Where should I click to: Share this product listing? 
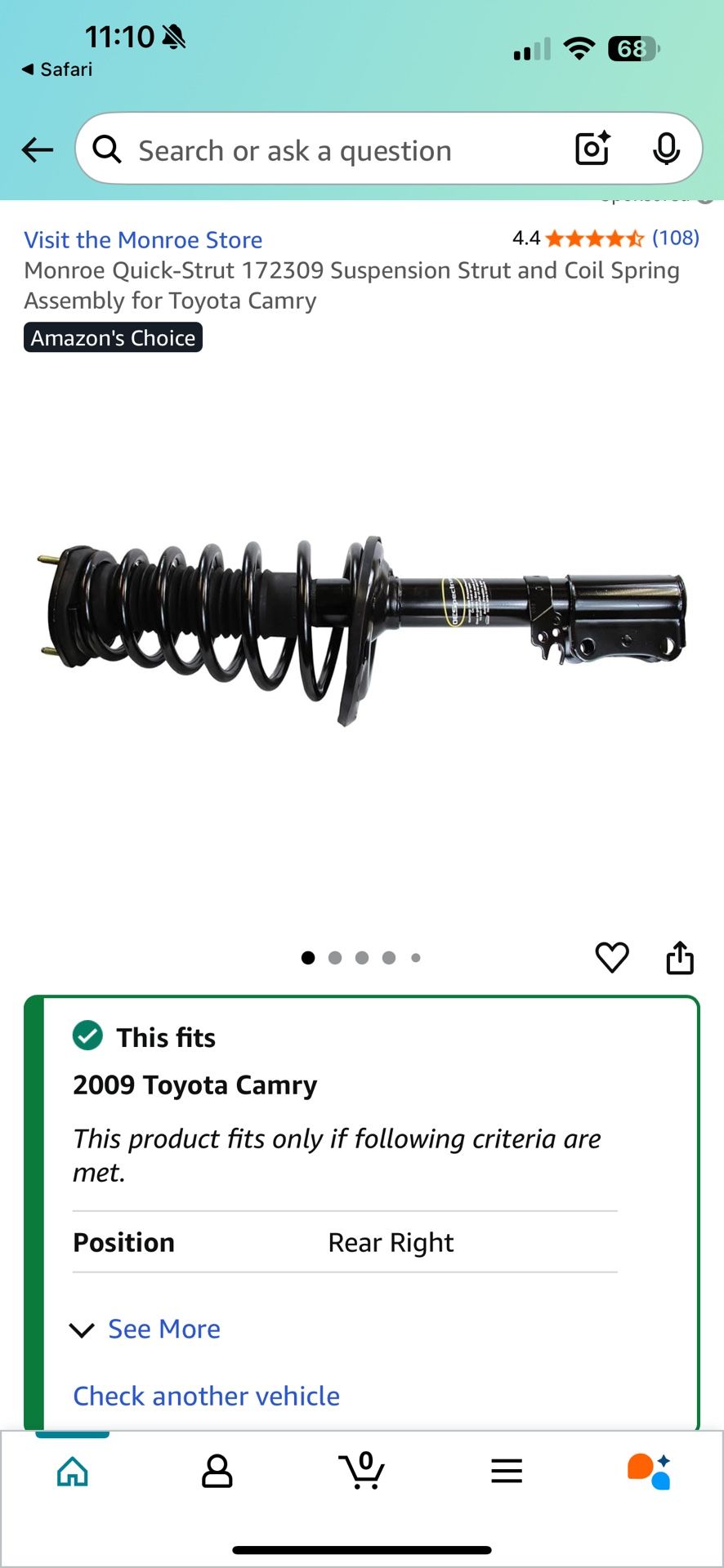[x=680, y=957]
